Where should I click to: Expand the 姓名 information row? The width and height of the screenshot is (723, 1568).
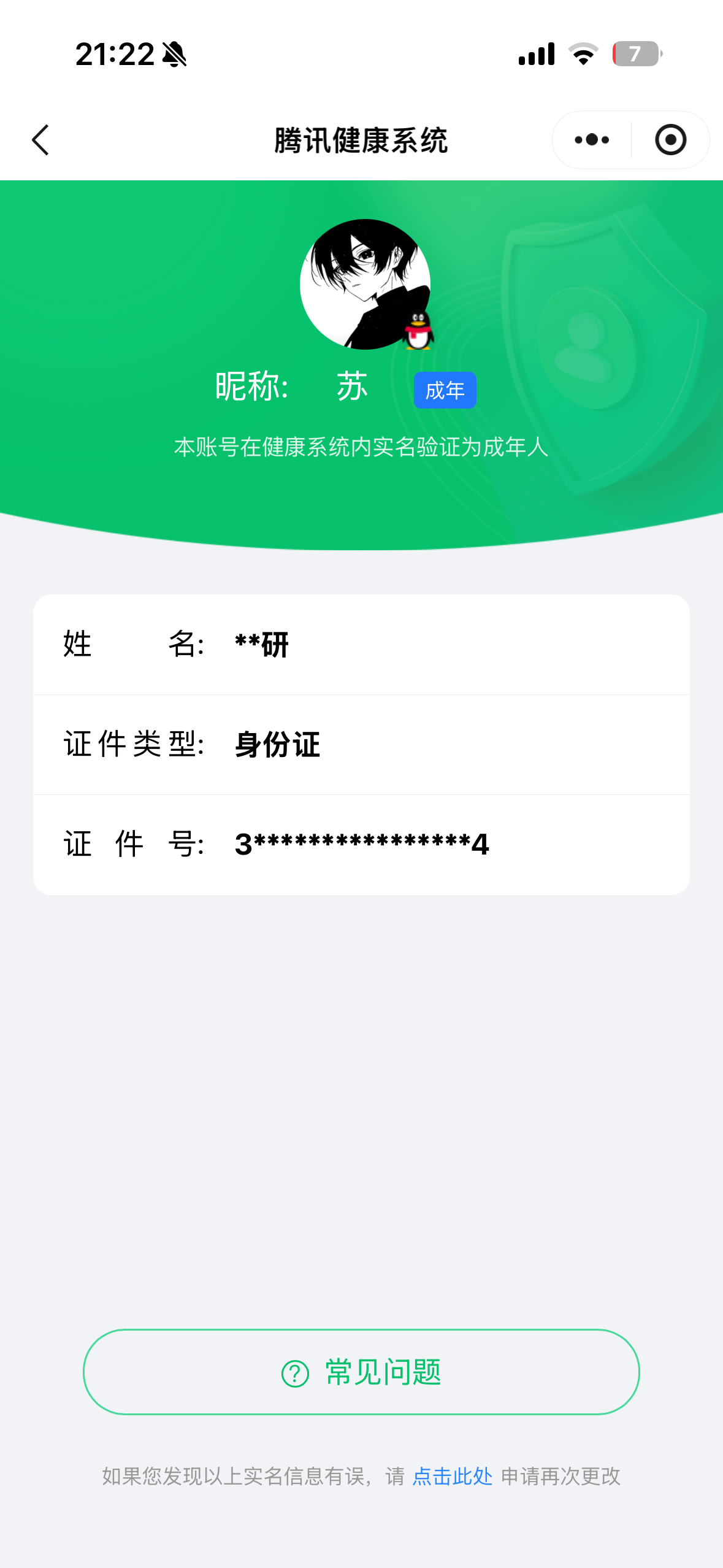point(362,644)
